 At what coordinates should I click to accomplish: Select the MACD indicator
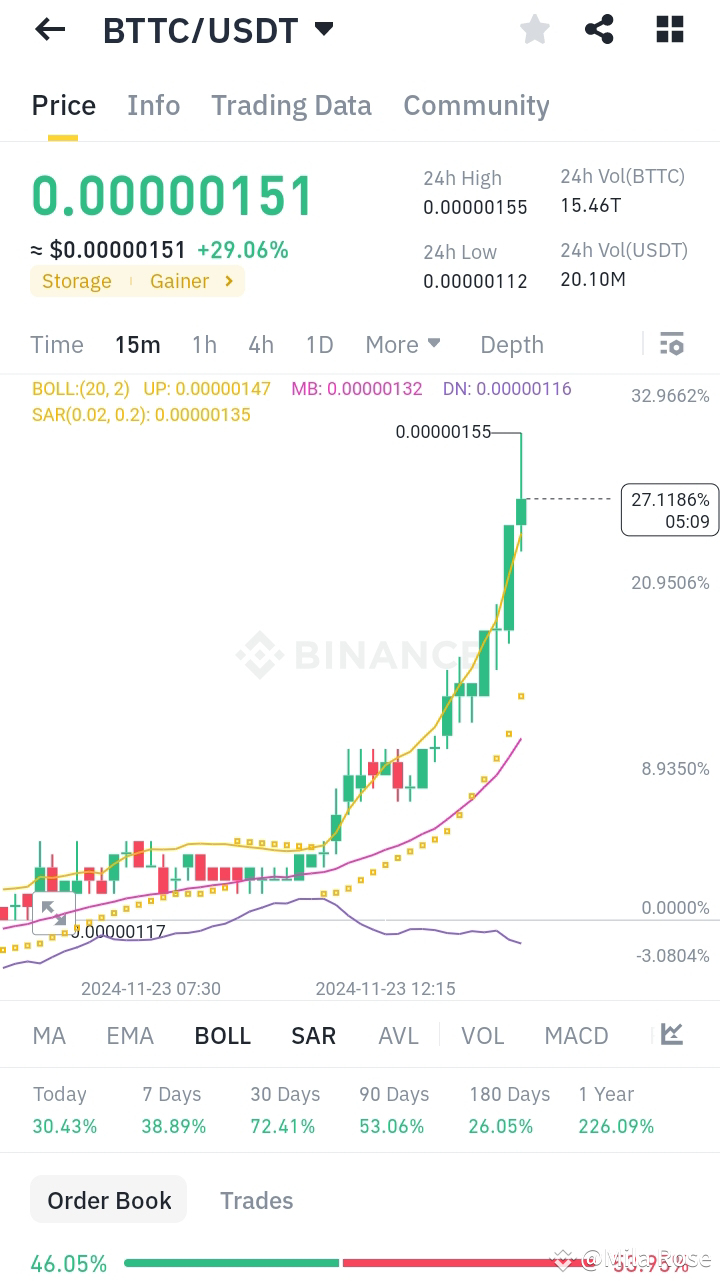point(576,1035)
